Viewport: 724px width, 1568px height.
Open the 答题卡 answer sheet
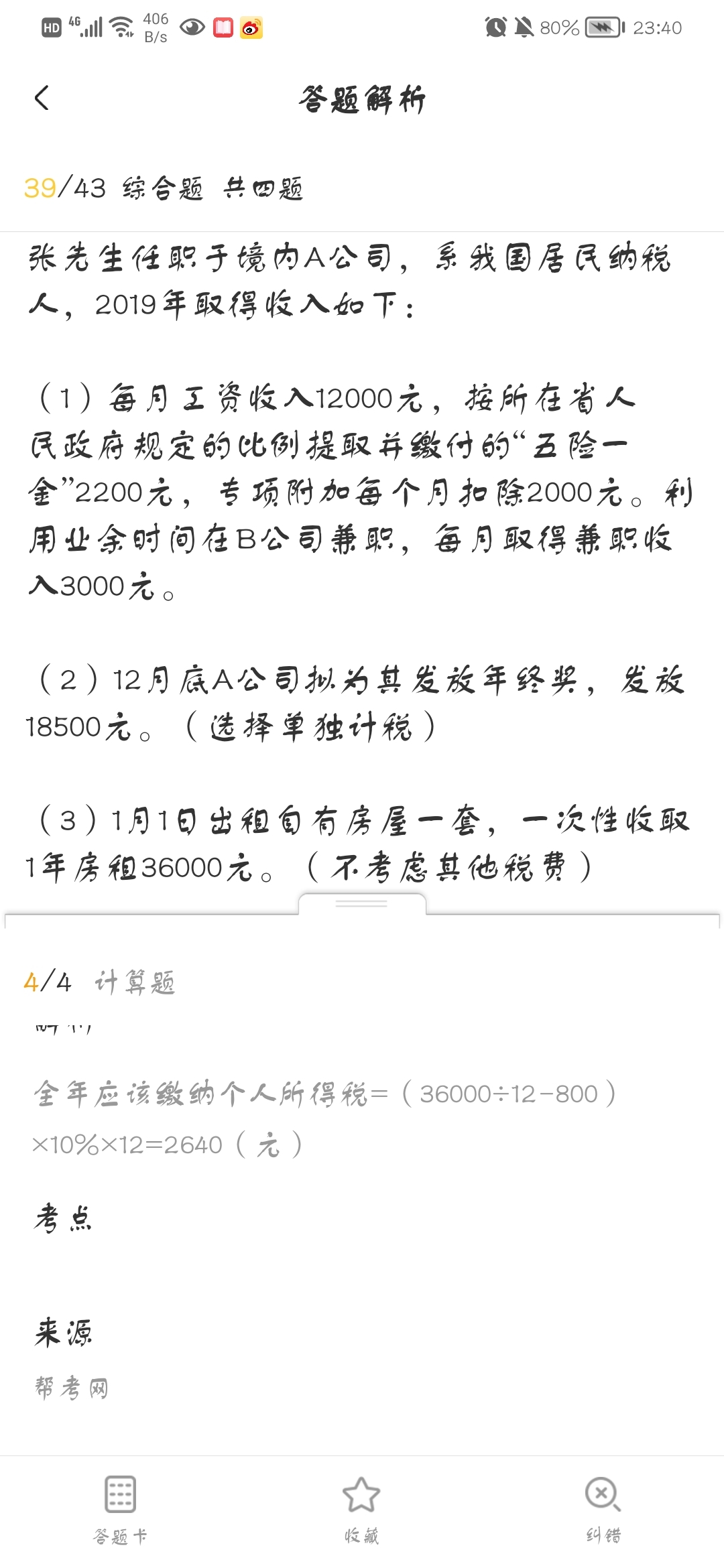[120, 1508]
